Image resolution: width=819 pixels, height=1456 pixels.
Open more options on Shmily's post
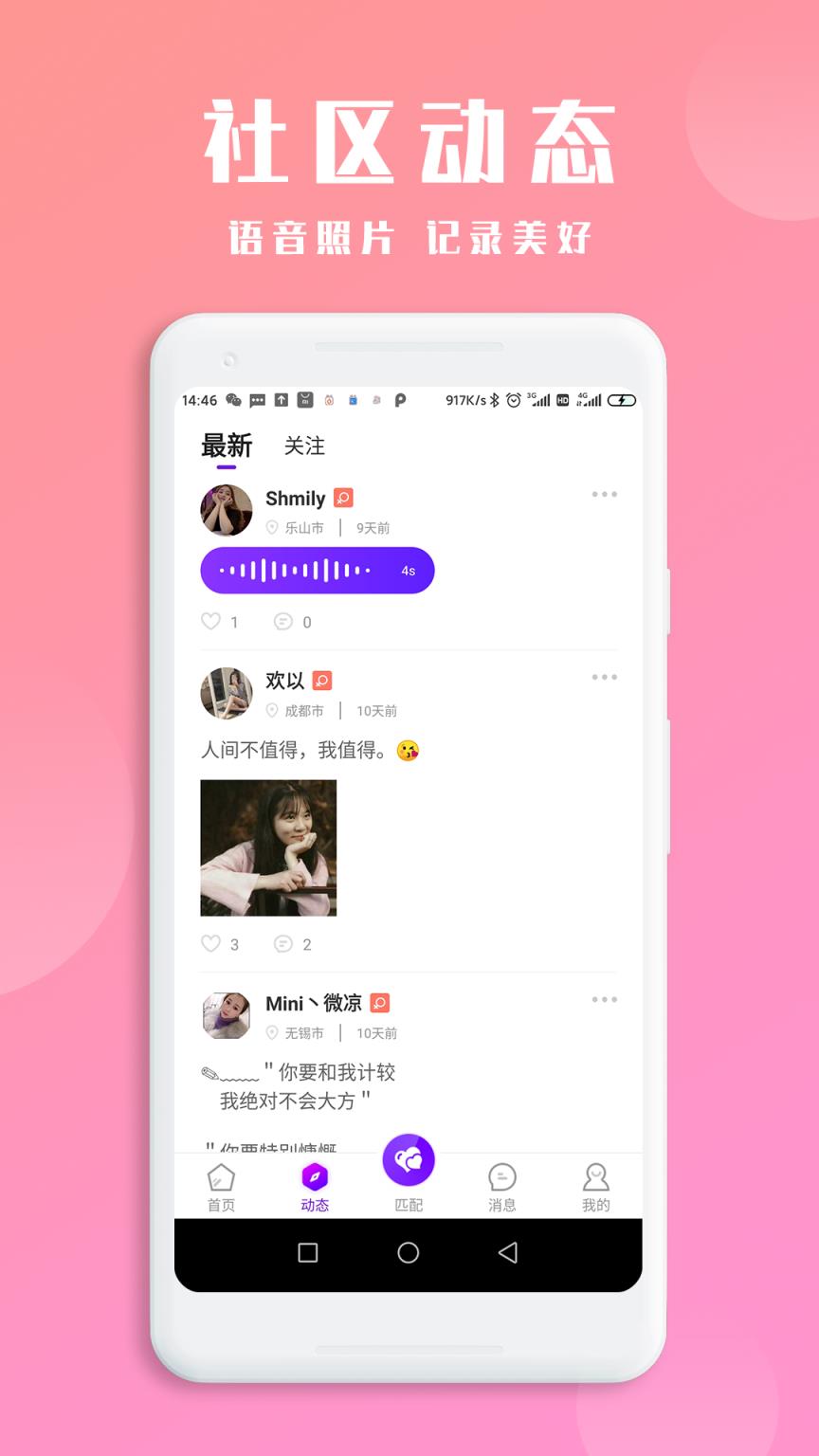(604, 494)
